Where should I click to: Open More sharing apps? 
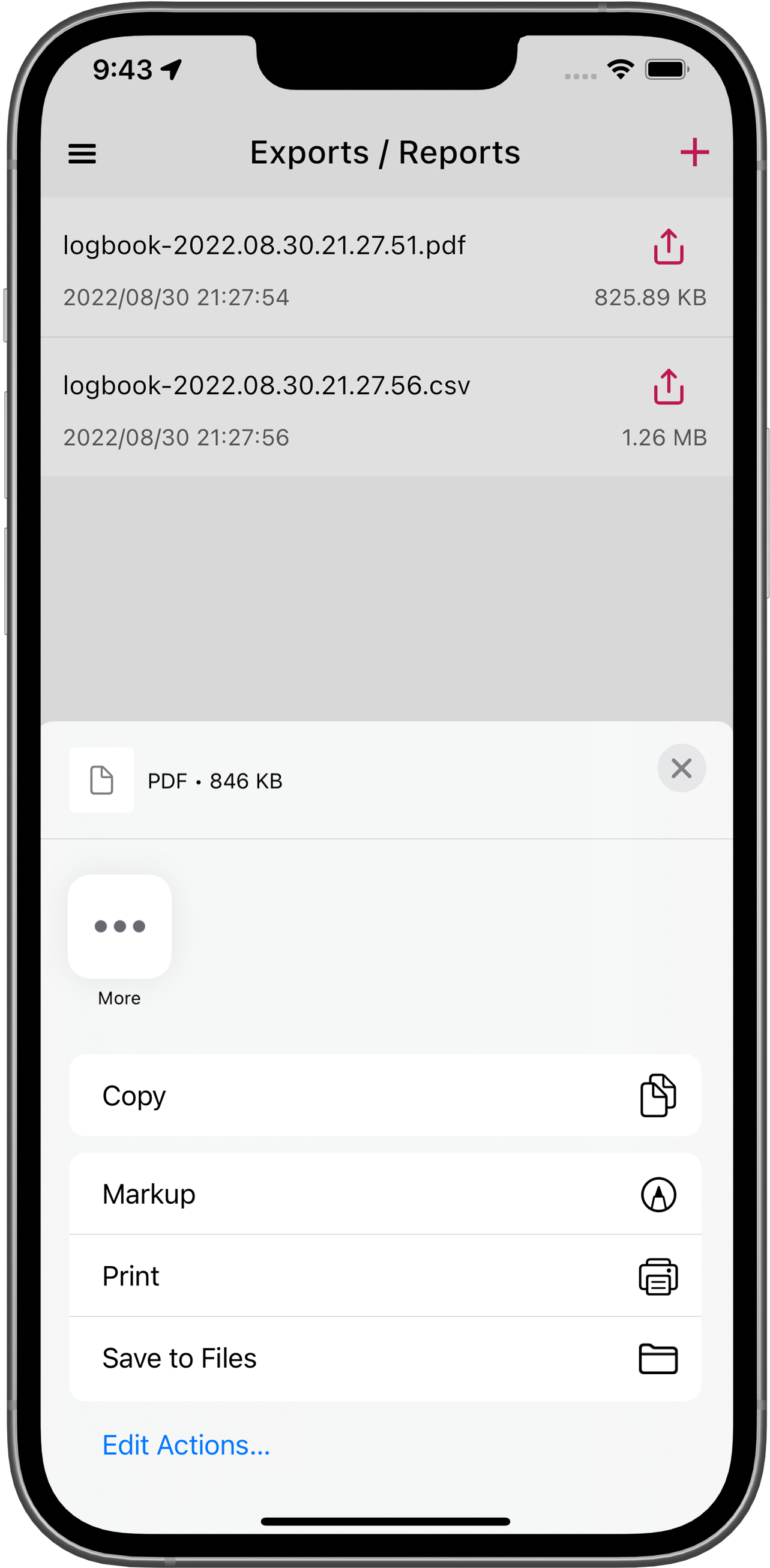point(119,927)
